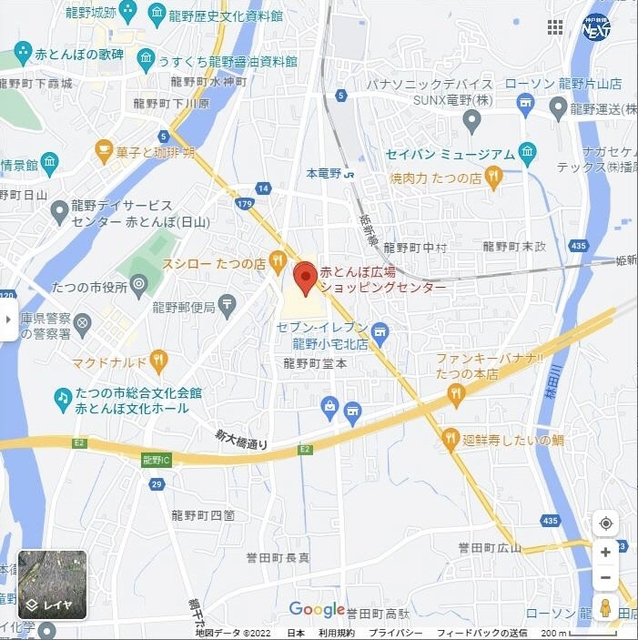This screenshot has width=638, height=640.
Task: View うすくち龍野醤油資料館 museum marker
Action: tap(147, 61)
